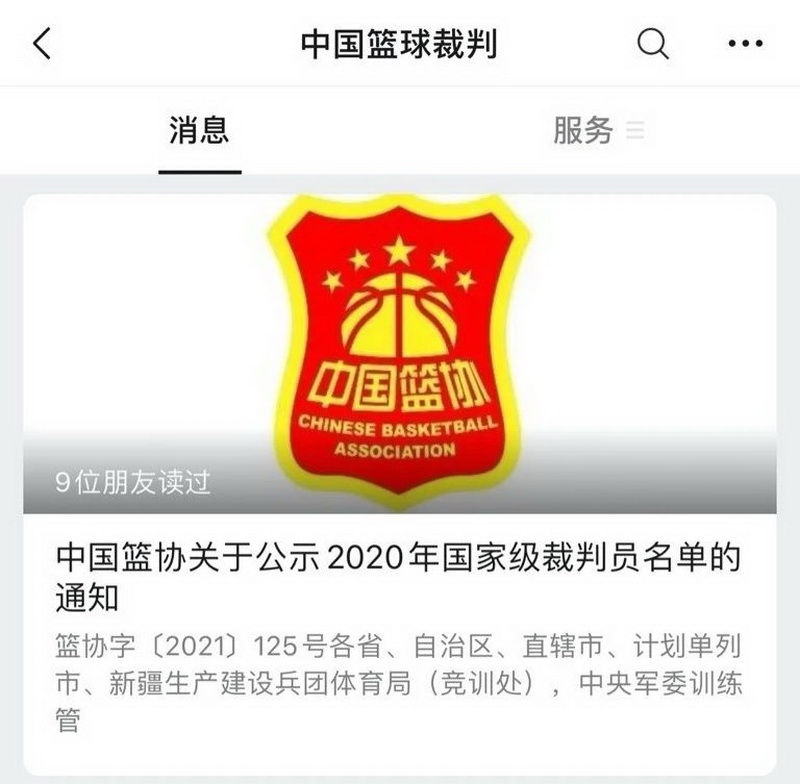The image size is (800, 784).
Task: Switch to the 消息 tab
Action: (x=199, y=130)
